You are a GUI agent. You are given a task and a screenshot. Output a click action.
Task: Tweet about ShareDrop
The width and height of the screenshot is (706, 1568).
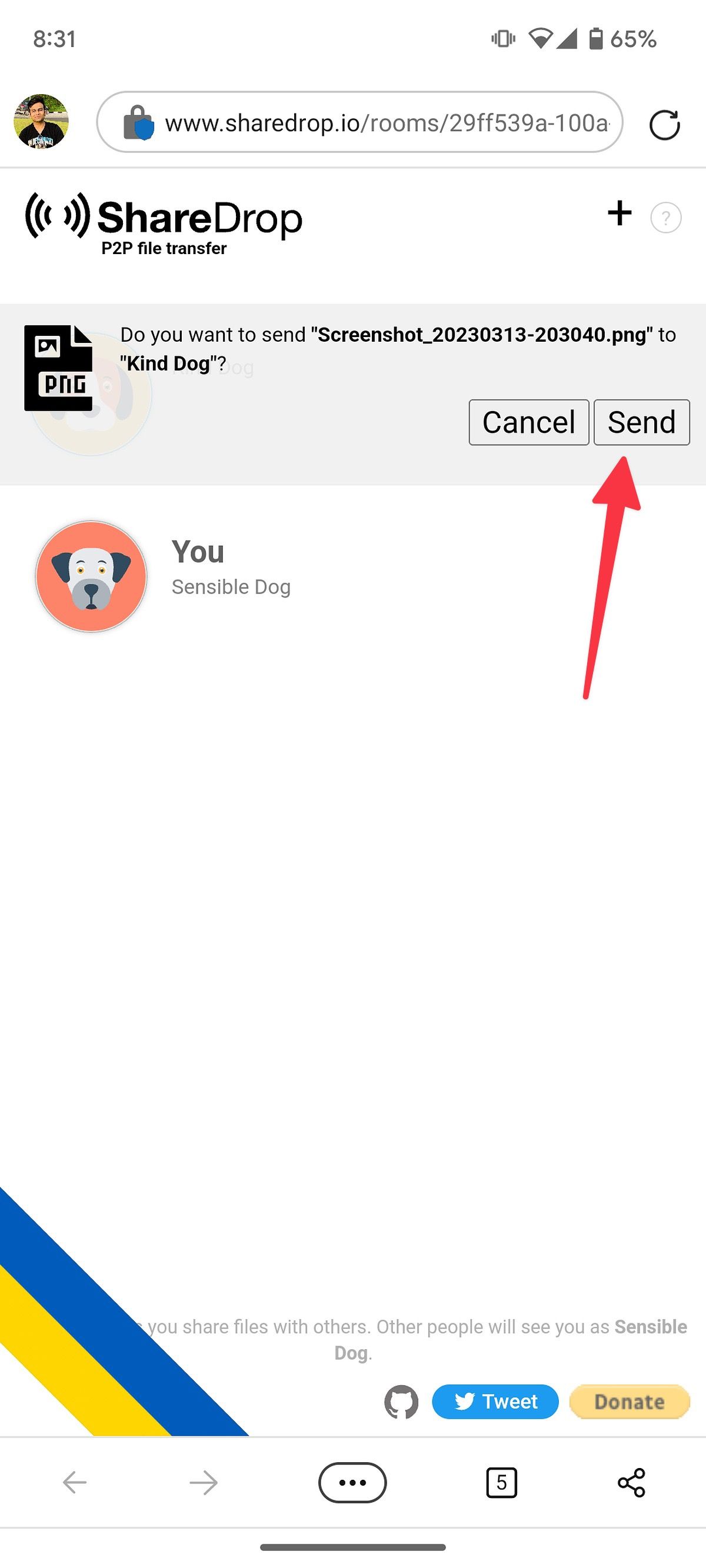pos(495,1402)
